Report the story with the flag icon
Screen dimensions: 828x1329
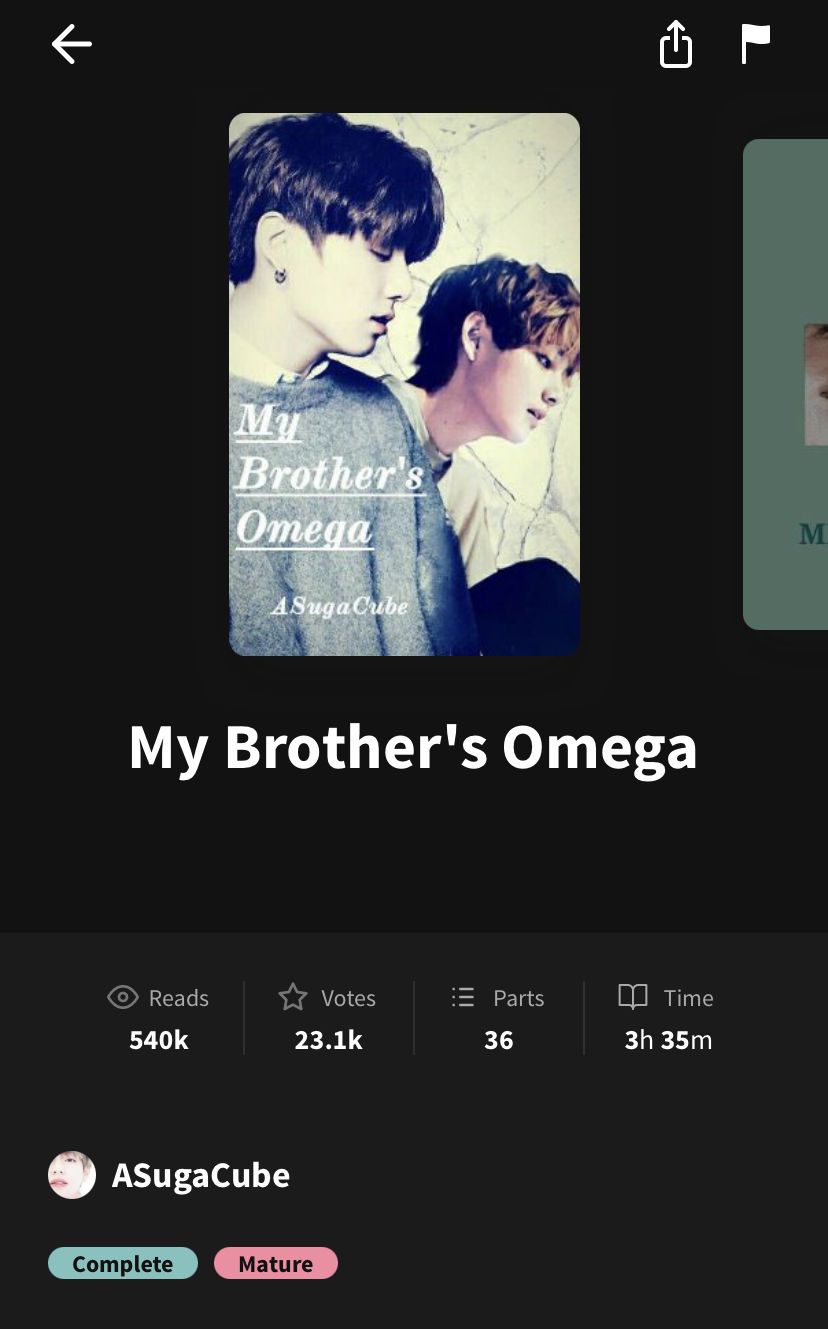click(x=755, y=44)
